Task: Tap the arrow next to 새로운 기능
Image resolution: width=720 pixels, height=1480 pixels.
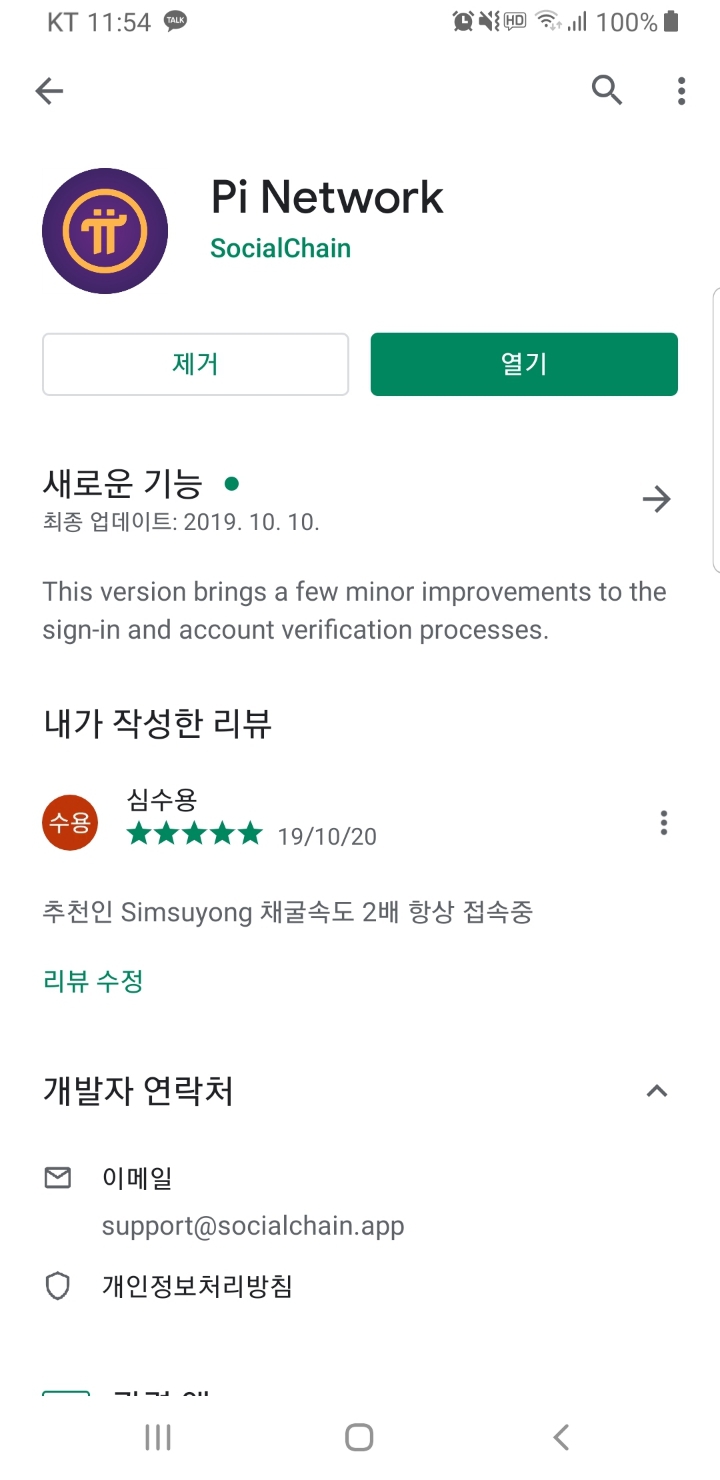Action: click(656, 498)
